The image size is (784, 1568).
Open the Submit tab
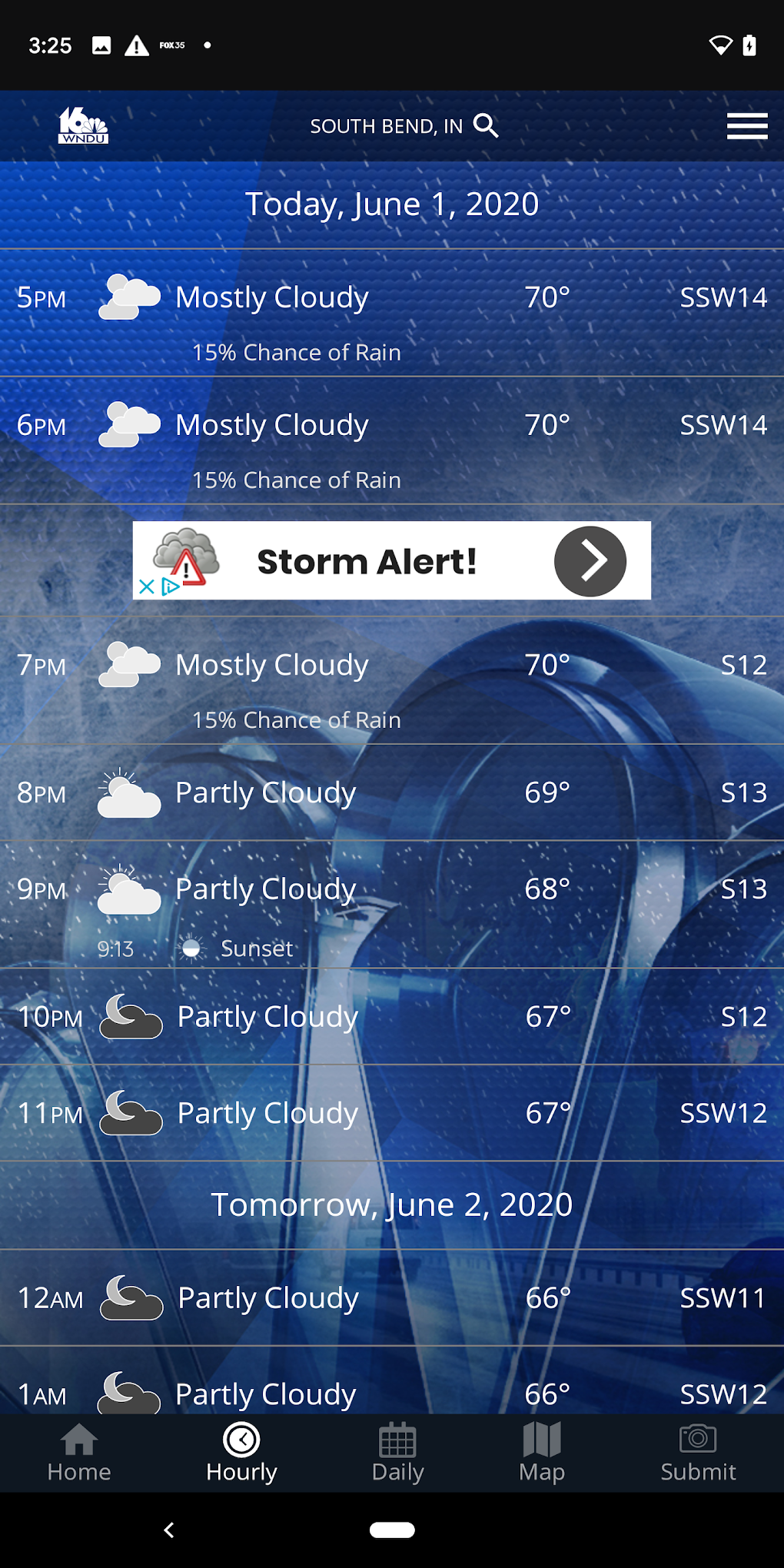698,1452
